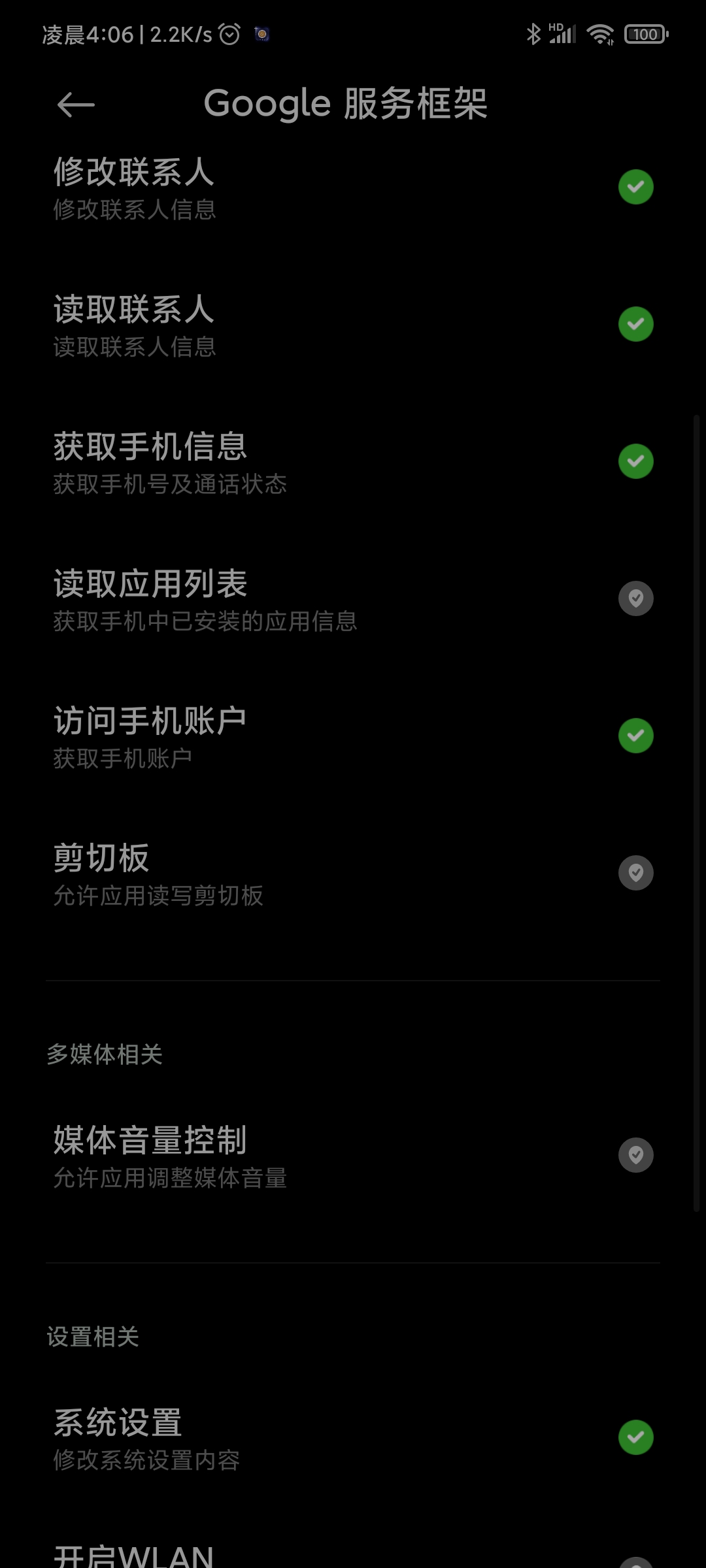Open 媒体音量控制 permission options
The image size is (706, 1568).
pos(353,1156)
